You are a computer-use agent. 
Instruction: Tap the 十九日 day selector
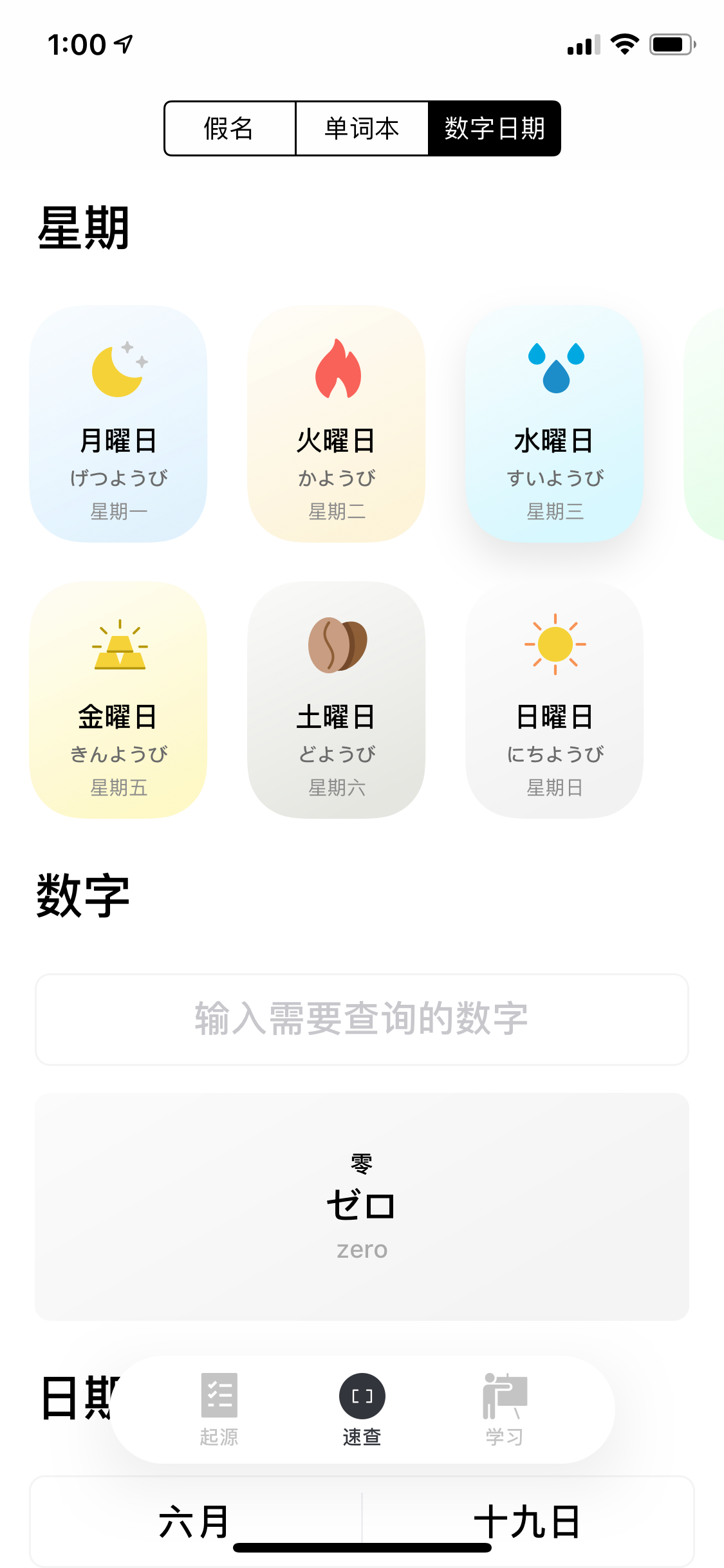click(528, 1520)
